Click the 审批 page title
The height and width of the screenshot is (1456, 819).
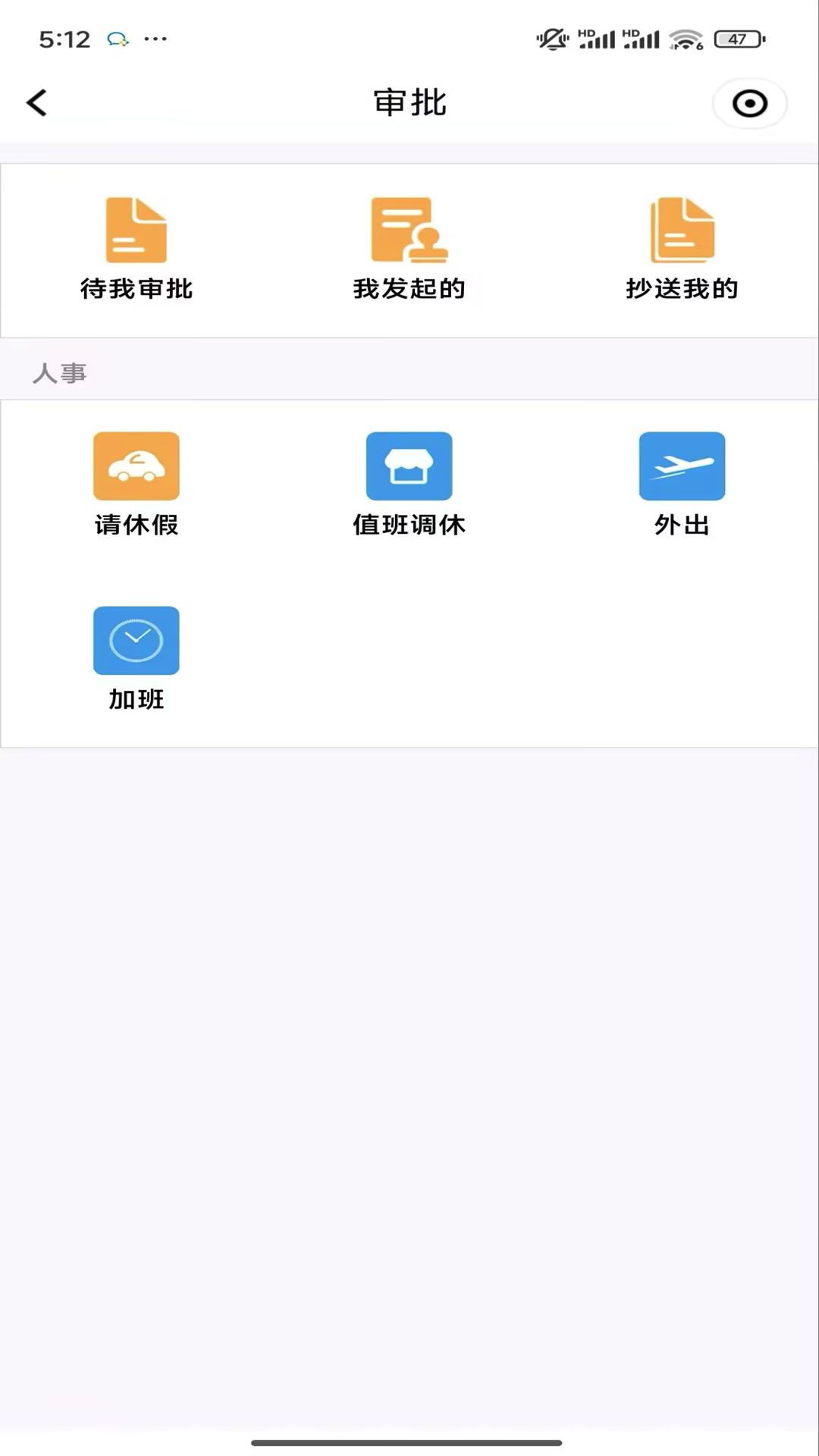coord(409,102)
